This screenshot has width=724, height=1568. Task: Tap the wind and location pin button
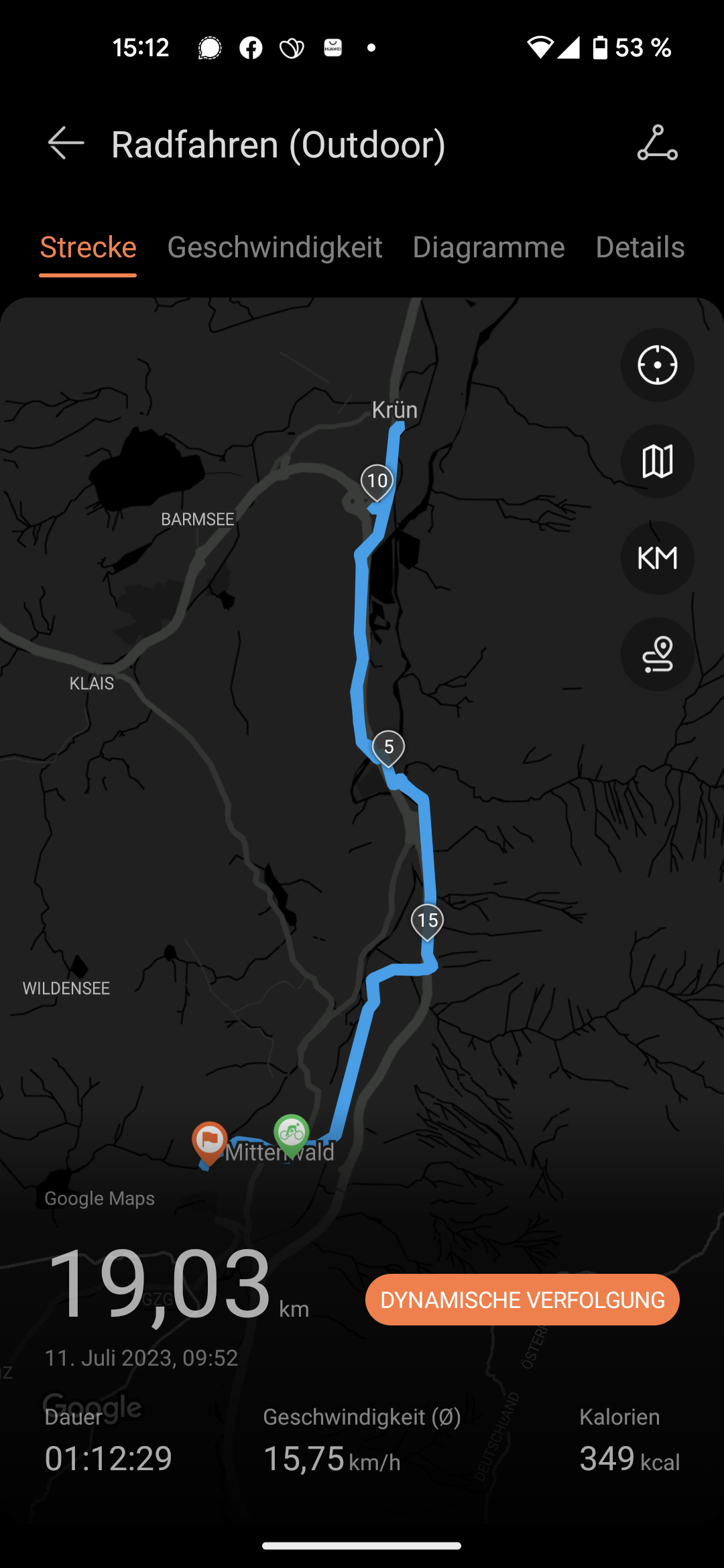click(x=657, y=655)
